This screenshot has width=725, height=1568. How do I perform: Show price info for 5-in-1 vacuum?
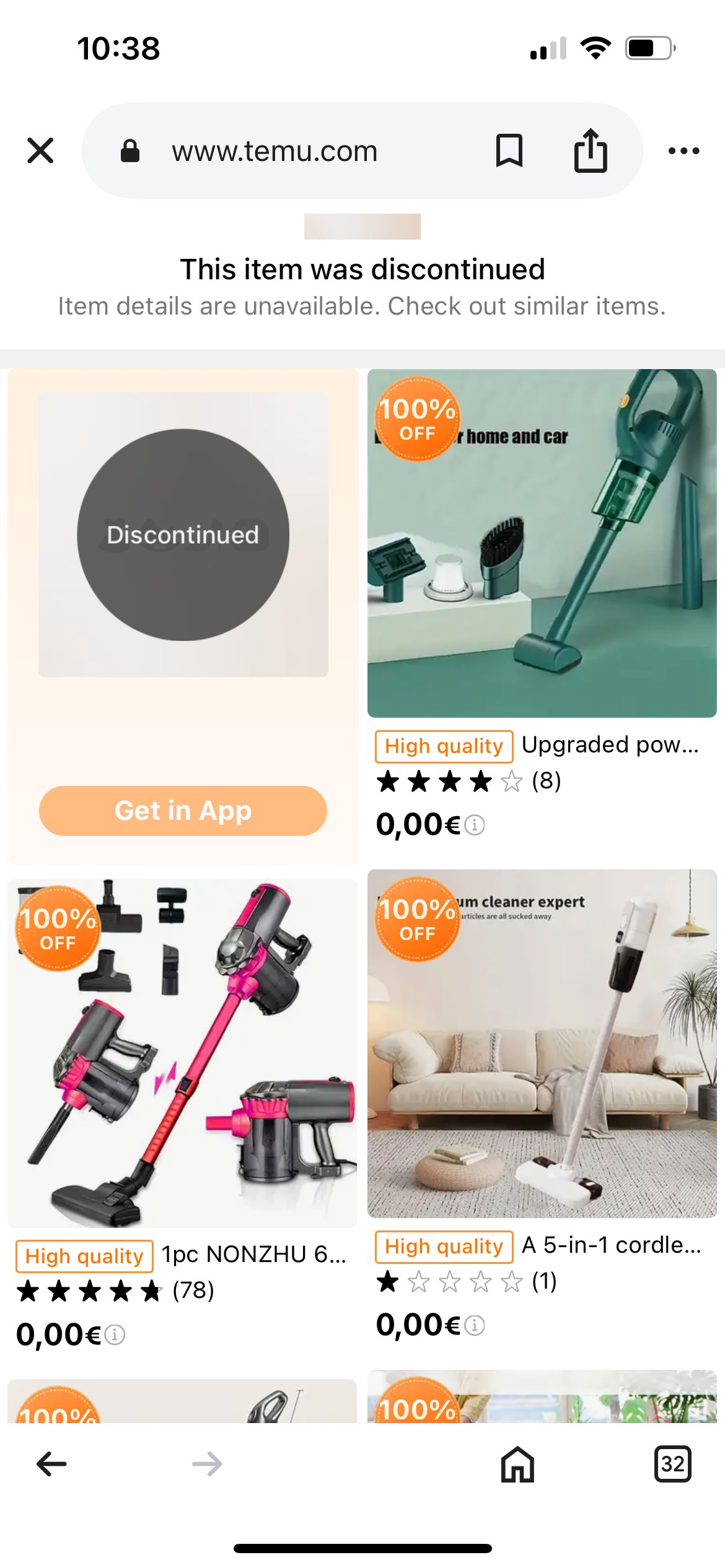click(475, 1325)
